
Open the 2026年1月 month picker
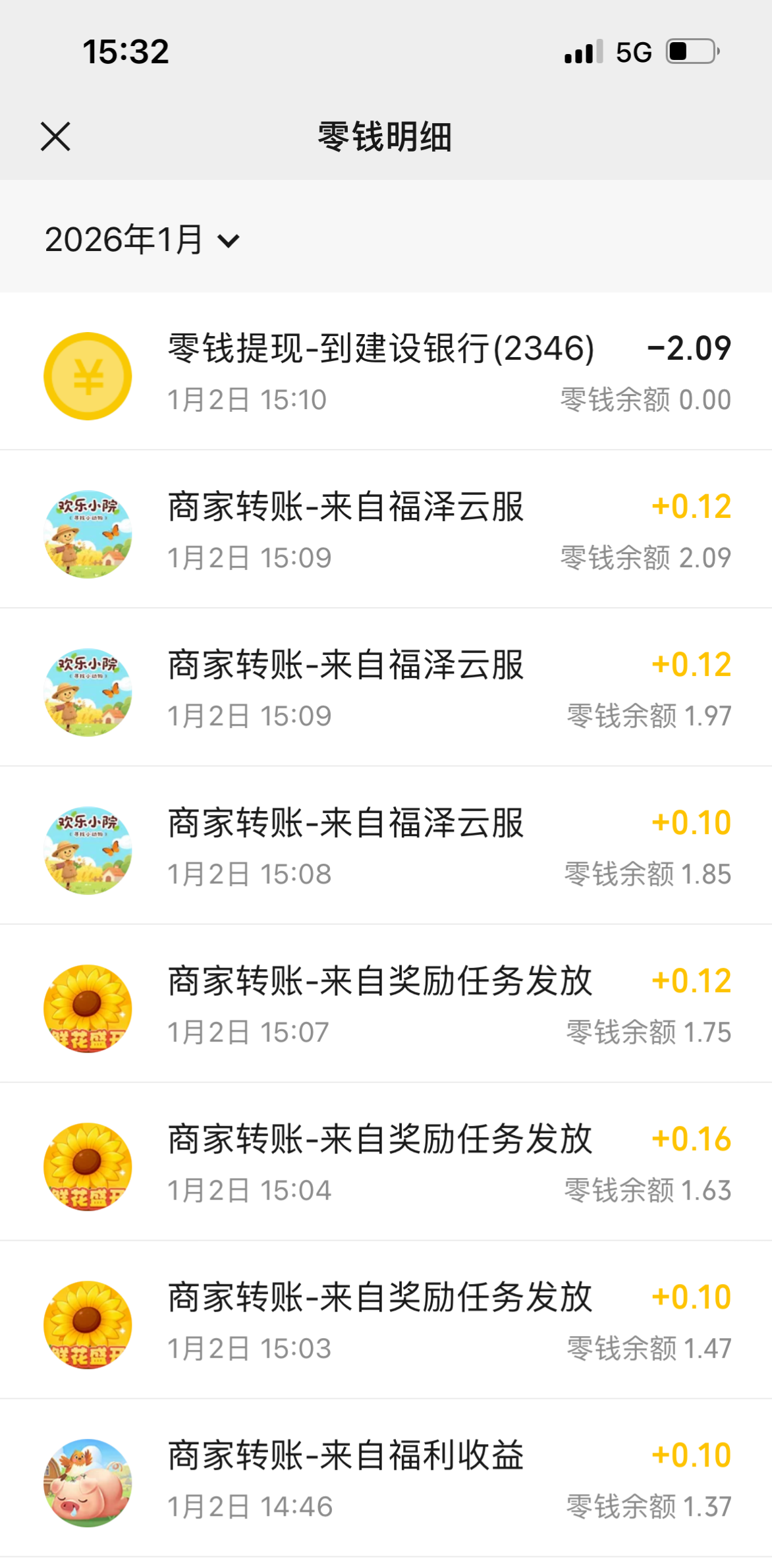(x=142, y=240)
